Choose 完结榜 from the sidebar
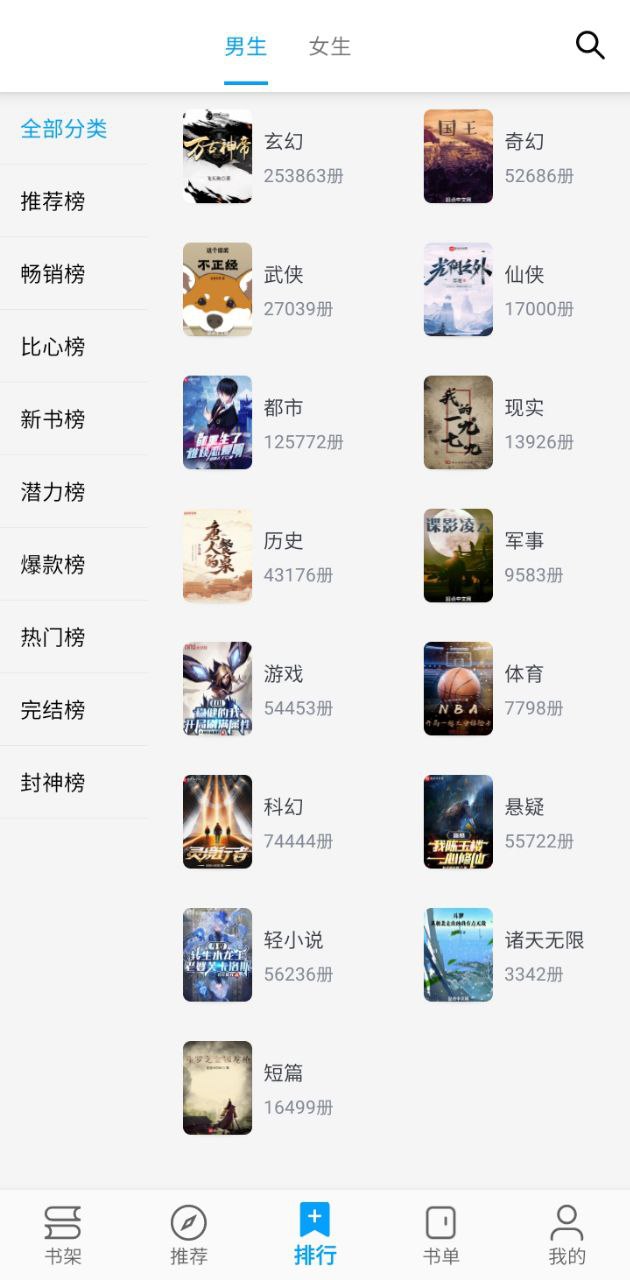Viewport: 630px width, 1280px height. pos(74,710)
